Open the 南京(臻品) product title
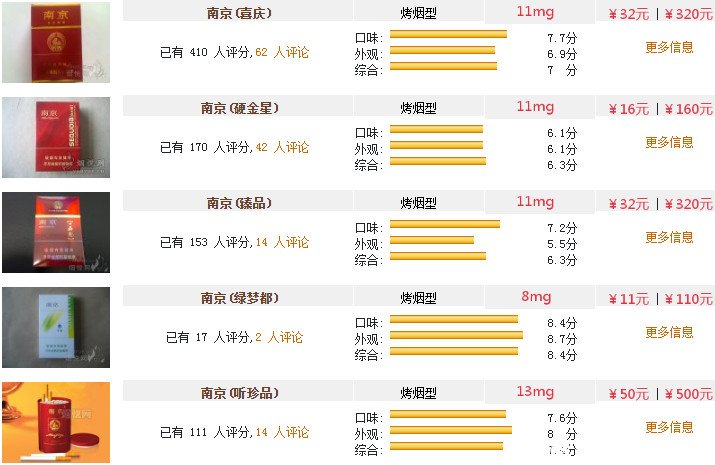The width and height of the screenshot is (715, 465). 238,203
